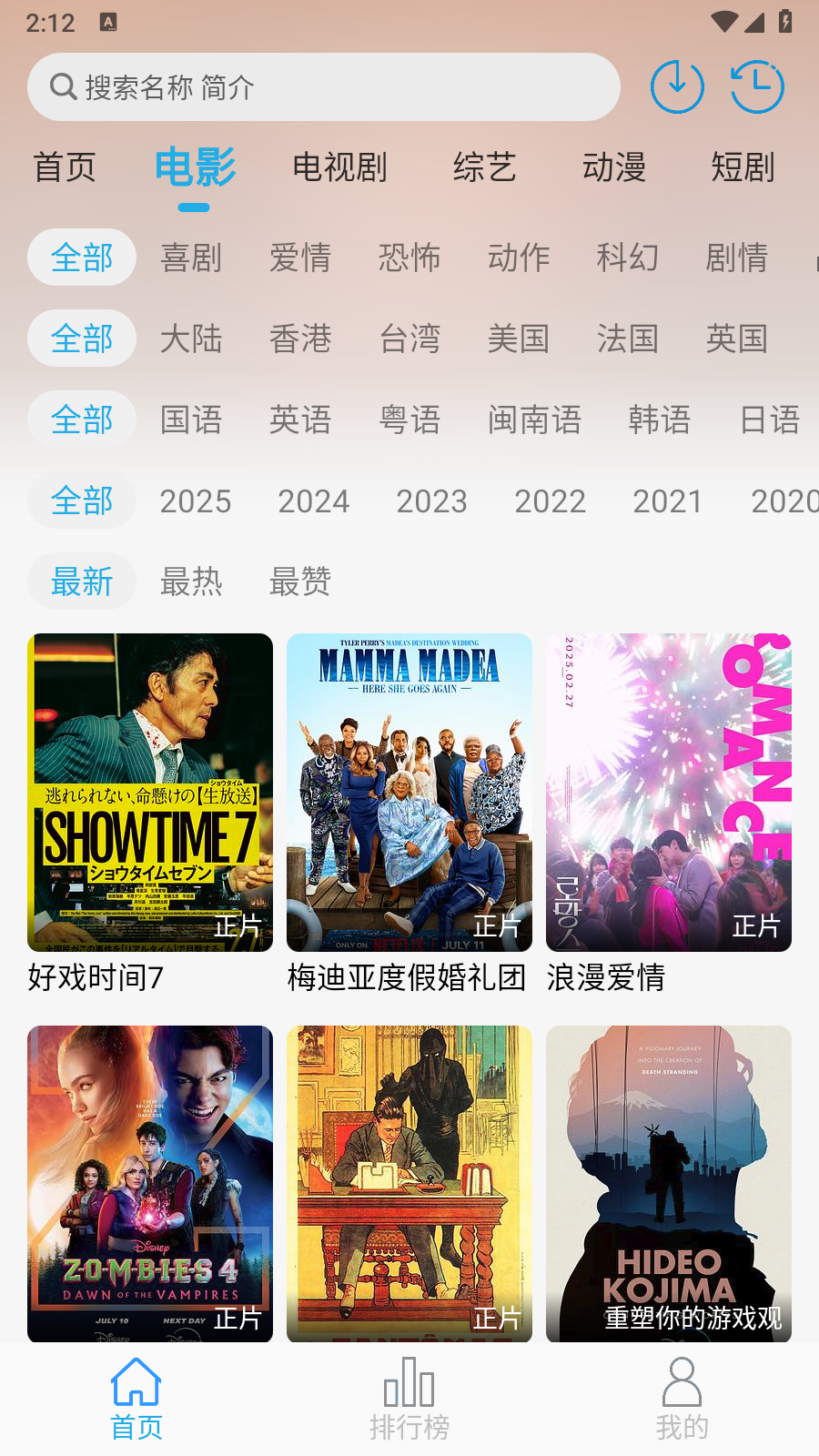Tap the Wi-Fi status icon
Screen dimensions: 819x1456
pos(723,23)
